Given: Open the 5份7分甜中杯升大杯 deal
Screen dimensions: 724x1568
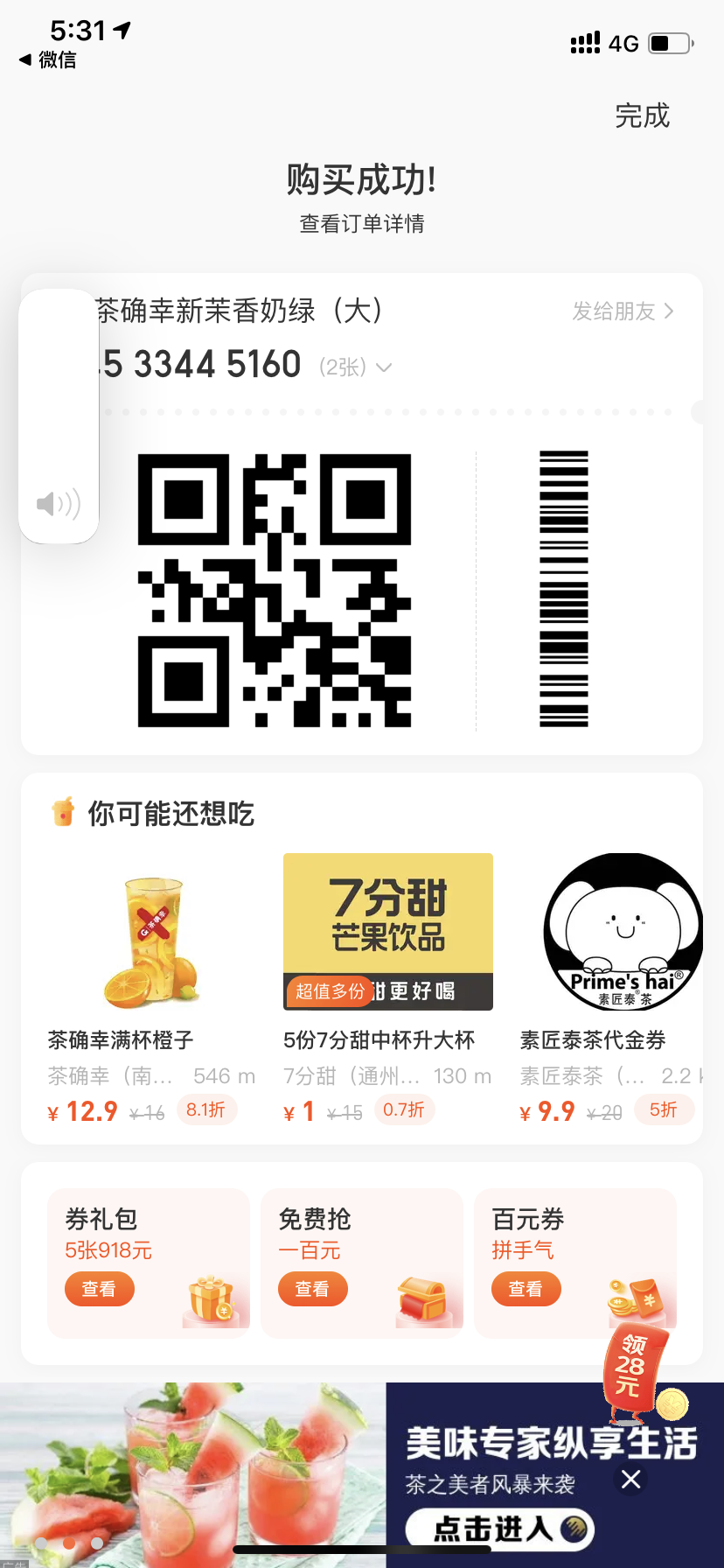Looking at the screenshot, I should [x=388, y=989].
